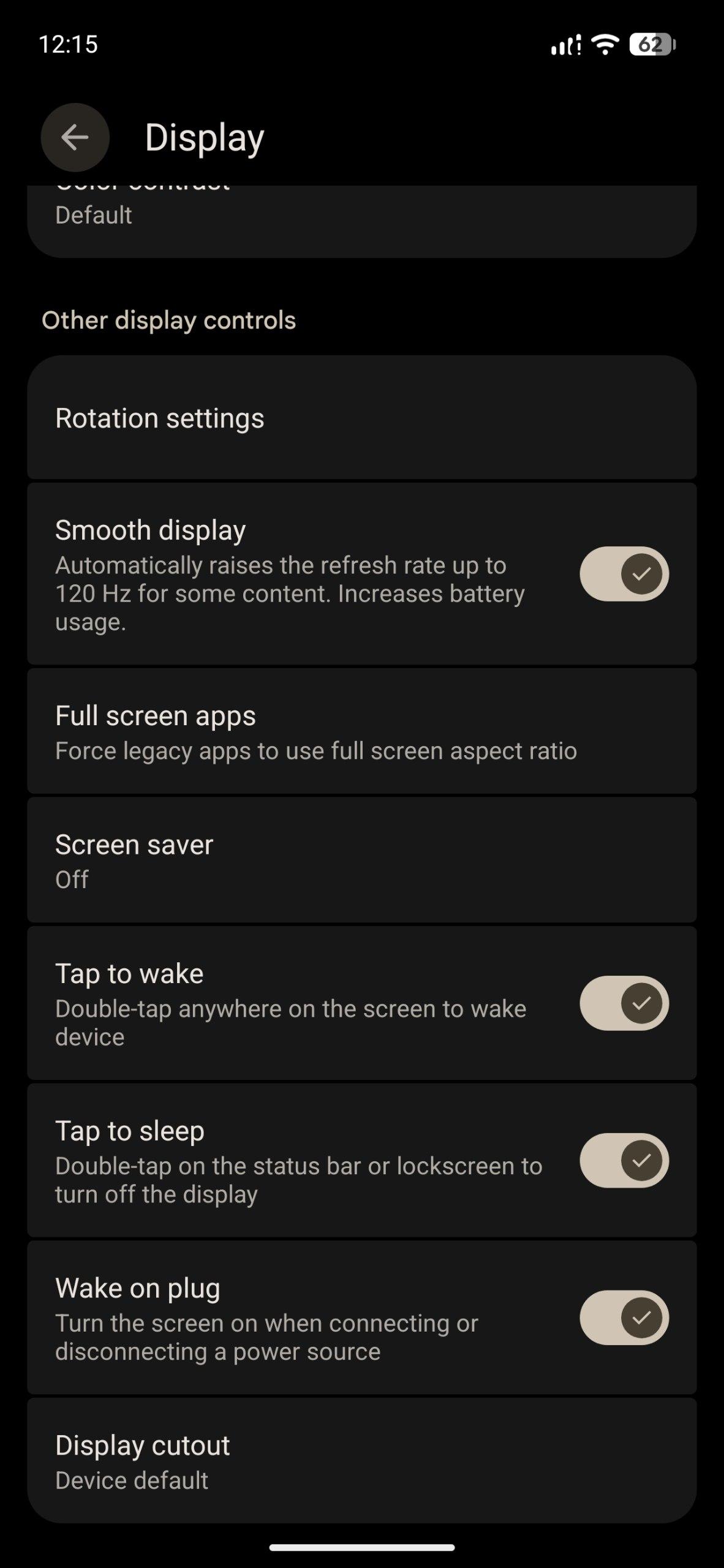The height and width of the screenshot is (1568, 724).
Task: Toggle Wake on plug off
Action: coord(624,1317)
